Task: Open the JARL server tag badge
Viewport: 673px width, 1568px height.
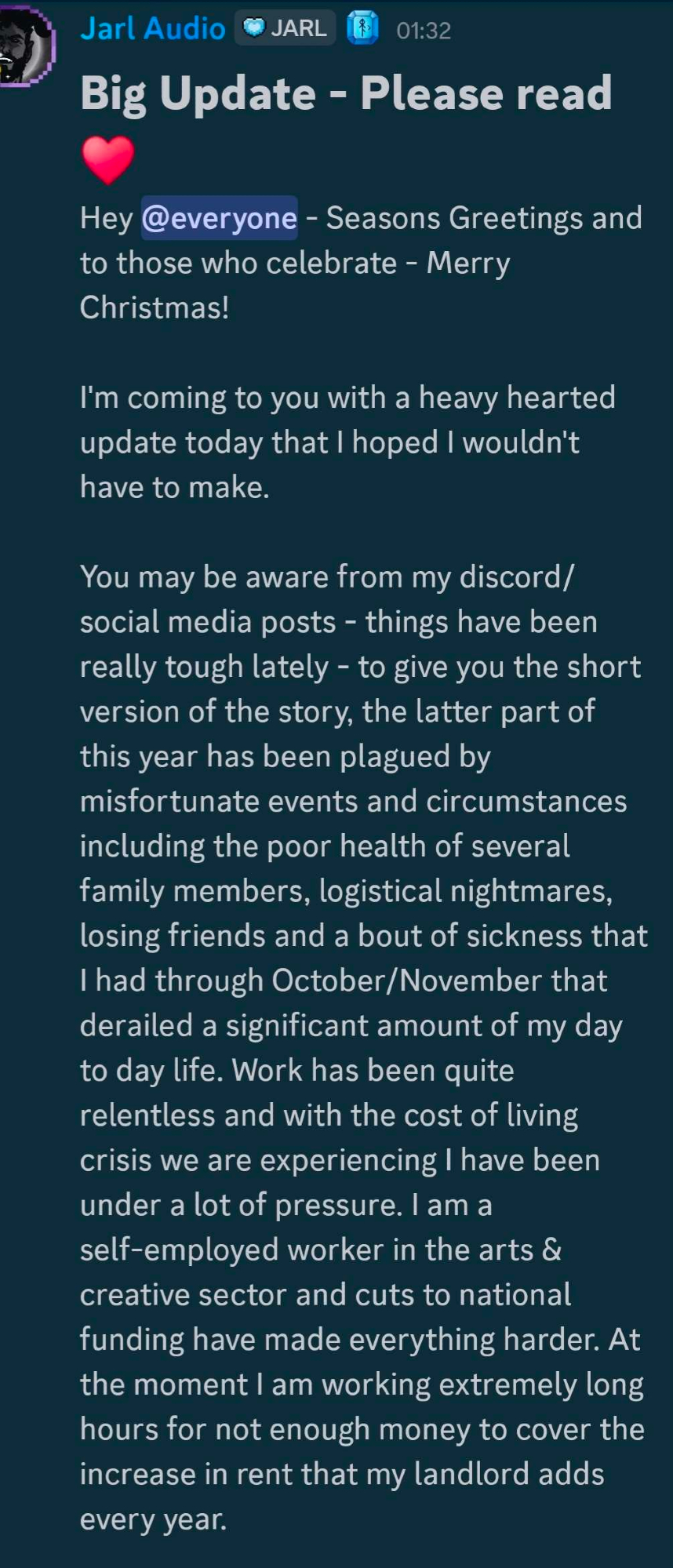Action: [x=286, y=29]
